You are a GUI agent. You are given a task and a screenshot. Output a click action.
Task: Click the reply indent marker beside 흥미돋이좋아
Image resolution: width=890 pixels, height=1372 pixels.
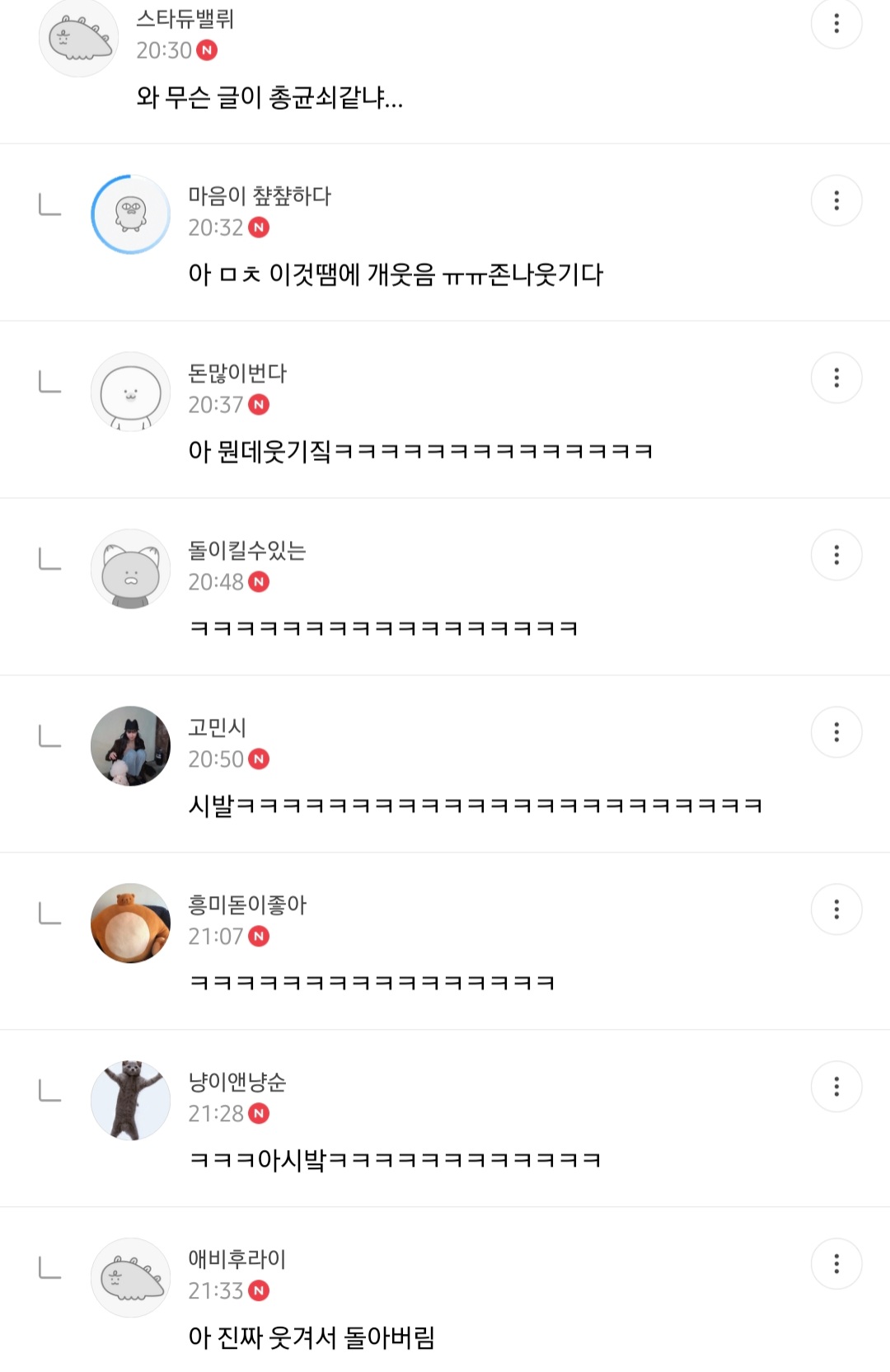click(51, 911)
